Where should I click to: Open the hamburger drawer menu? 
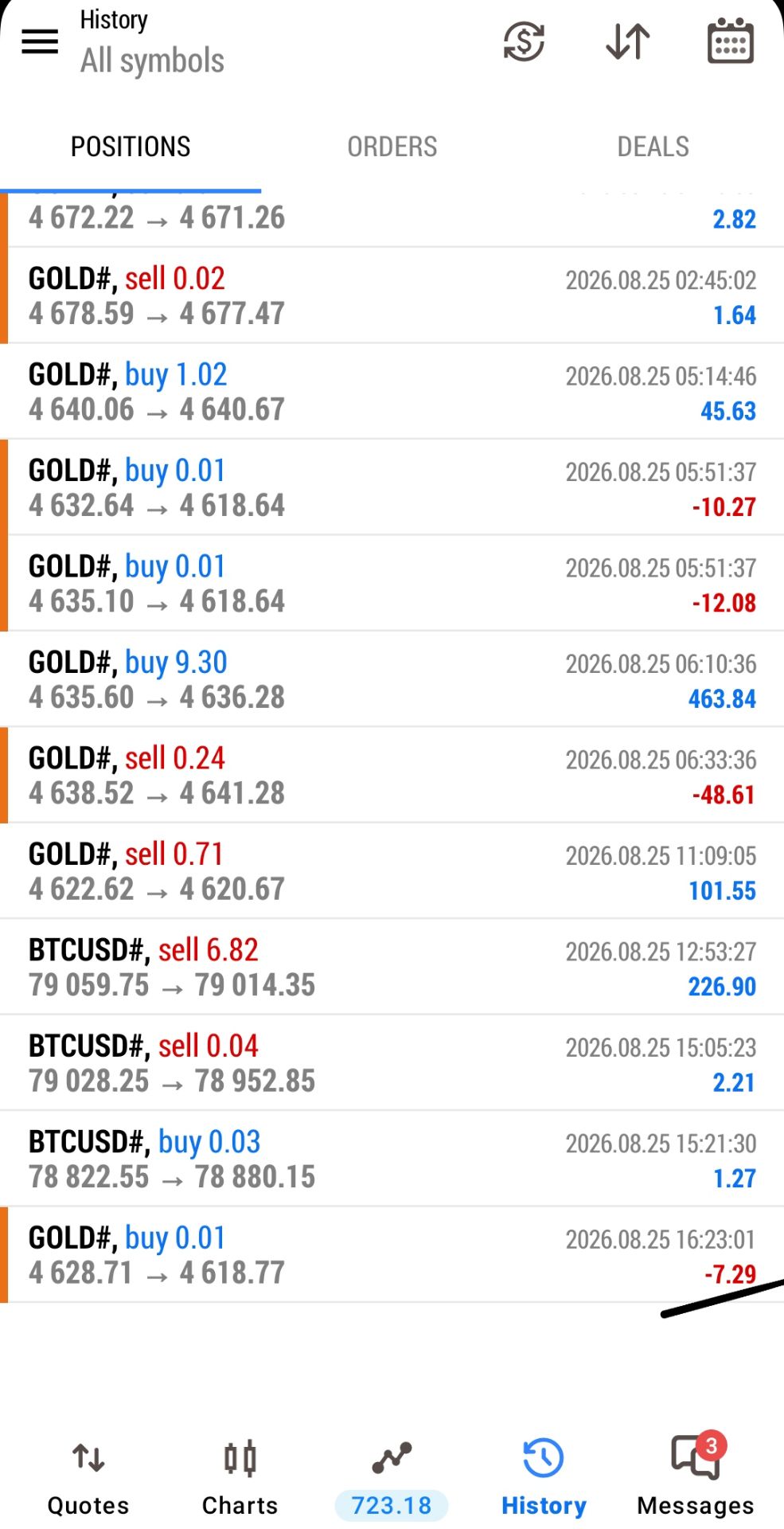[40, 41]
